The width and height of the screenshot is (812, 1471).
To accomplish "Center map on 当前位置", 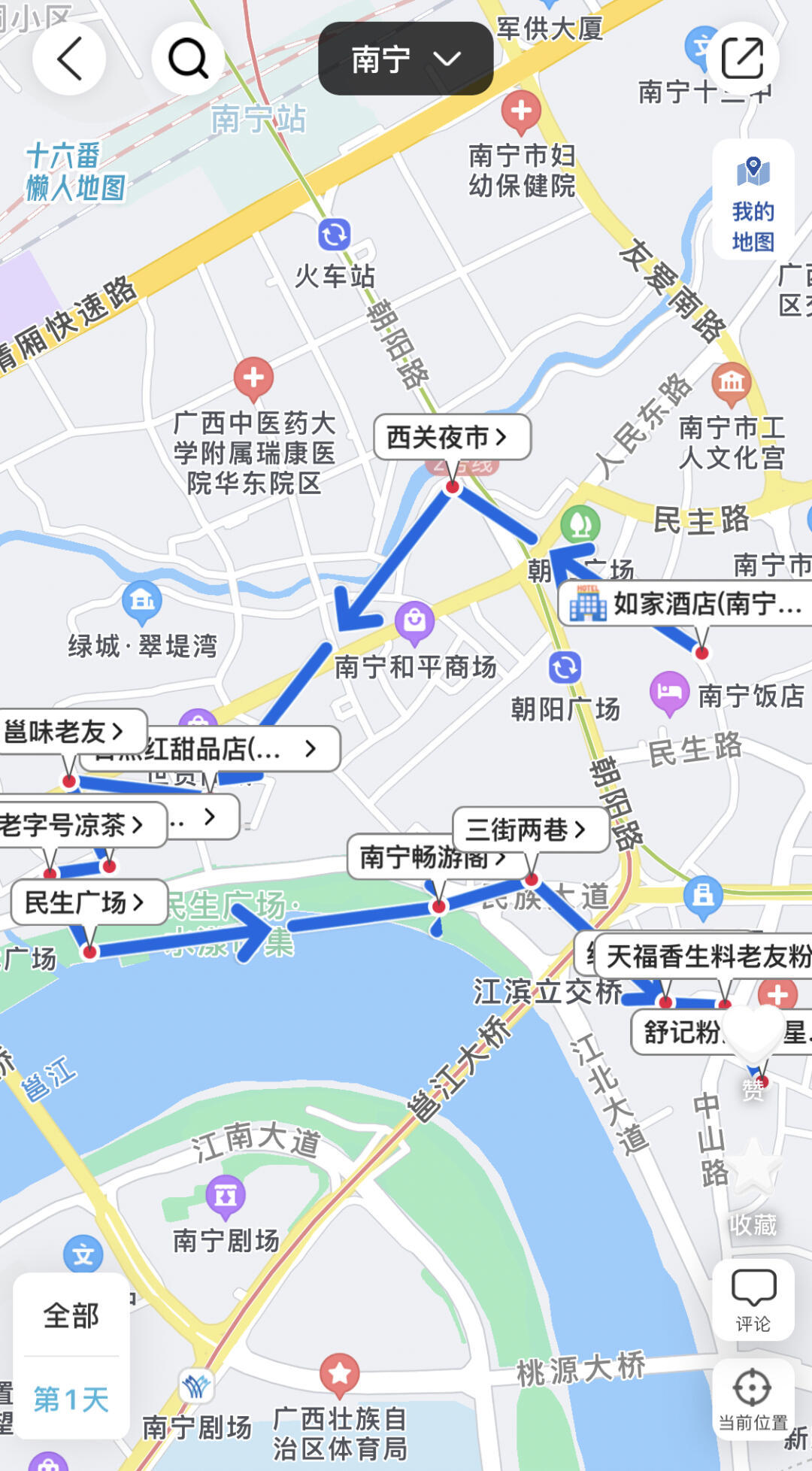I will click(753, 1400).
